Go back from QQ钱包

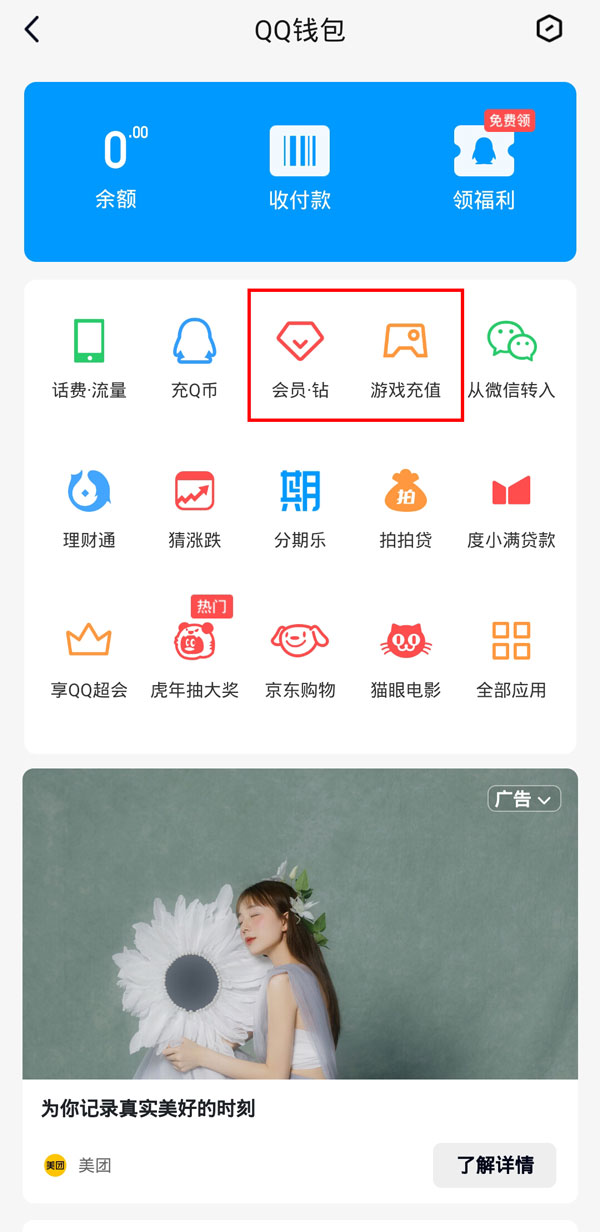pyautogui.click(x=33, y=30)
